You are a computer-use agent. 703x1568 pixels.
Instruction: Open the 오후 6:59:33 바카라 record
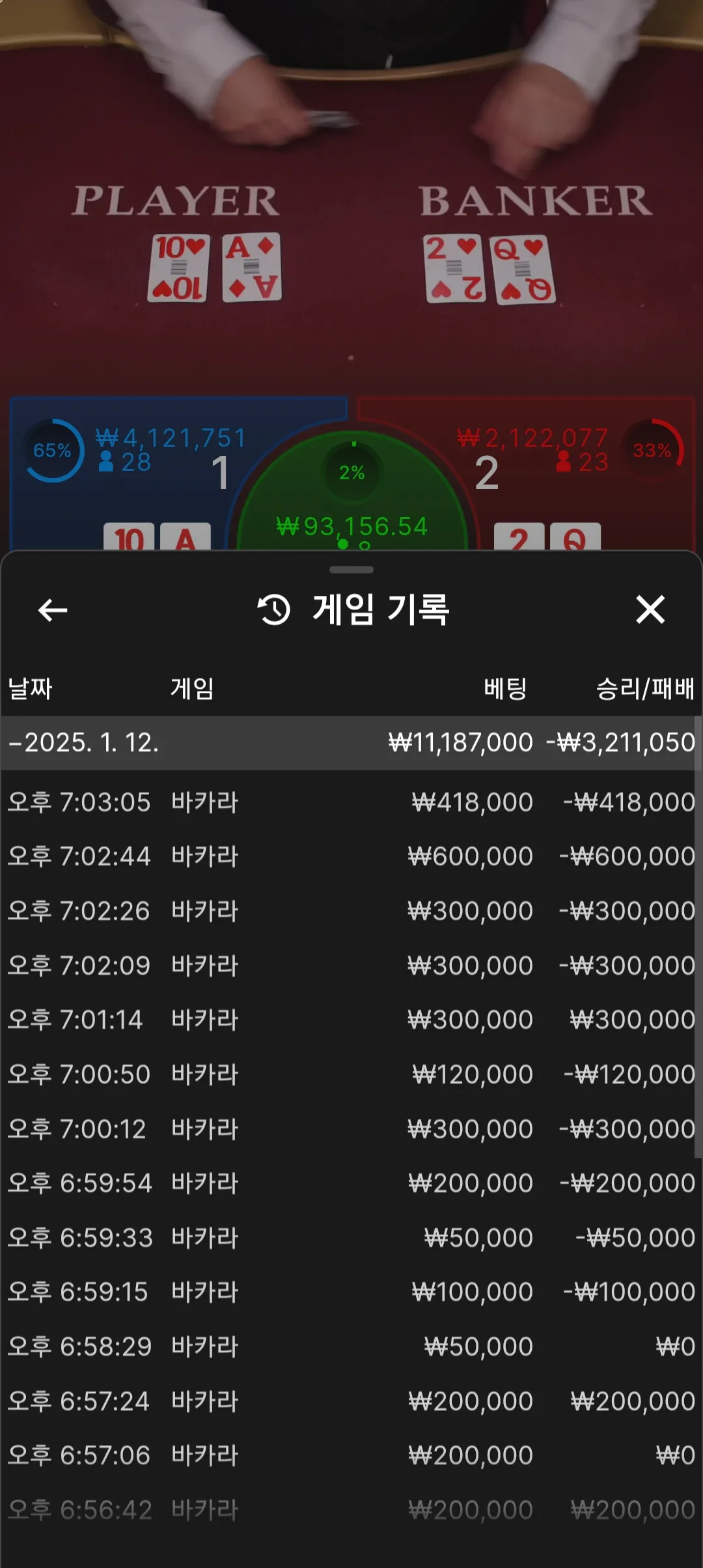pos(351,1238)
